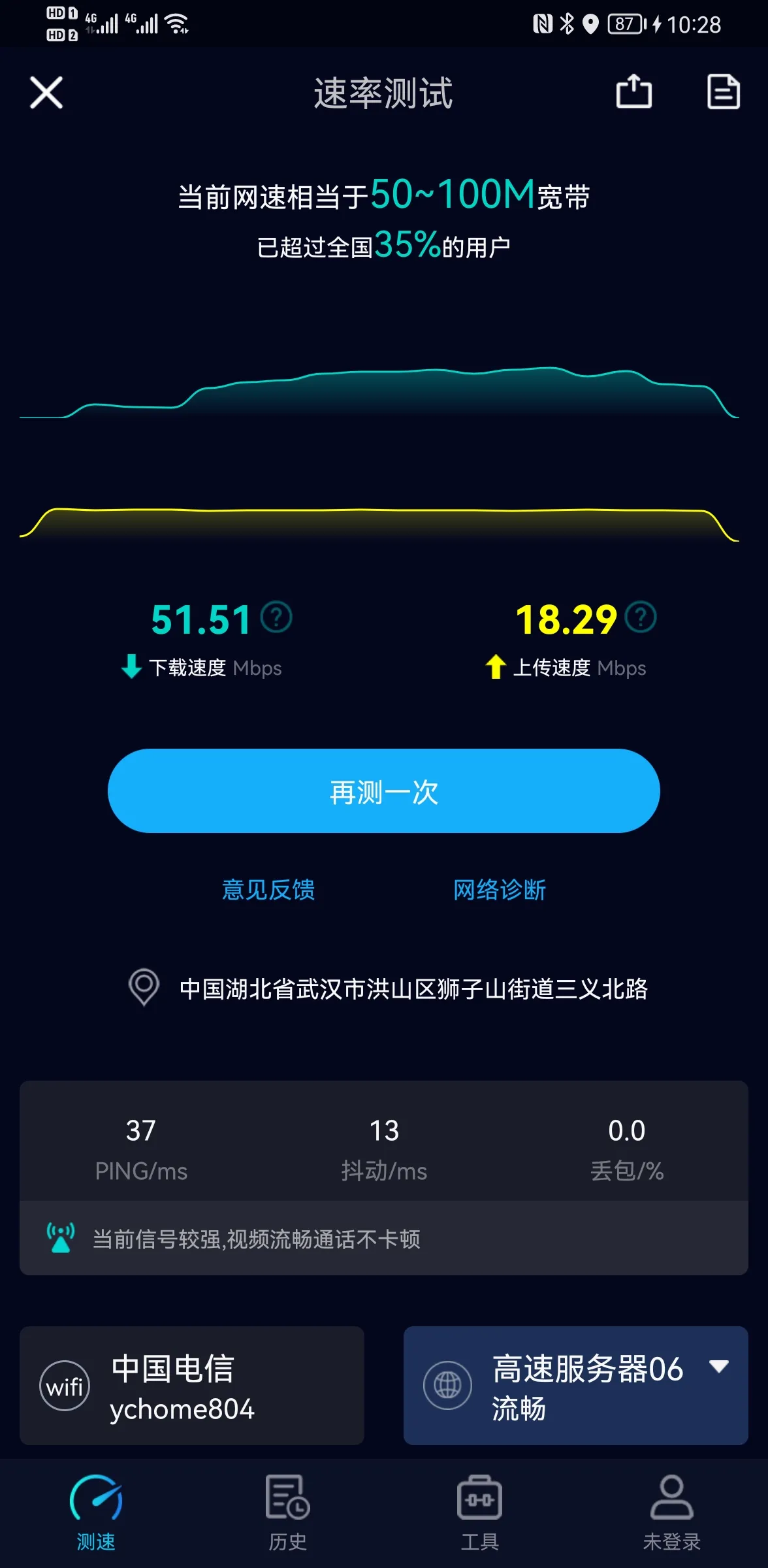The width and height of the screenshot is (768, 1568).
Task: Tap help icon next to download speed
Action: [x=276, y=617]
